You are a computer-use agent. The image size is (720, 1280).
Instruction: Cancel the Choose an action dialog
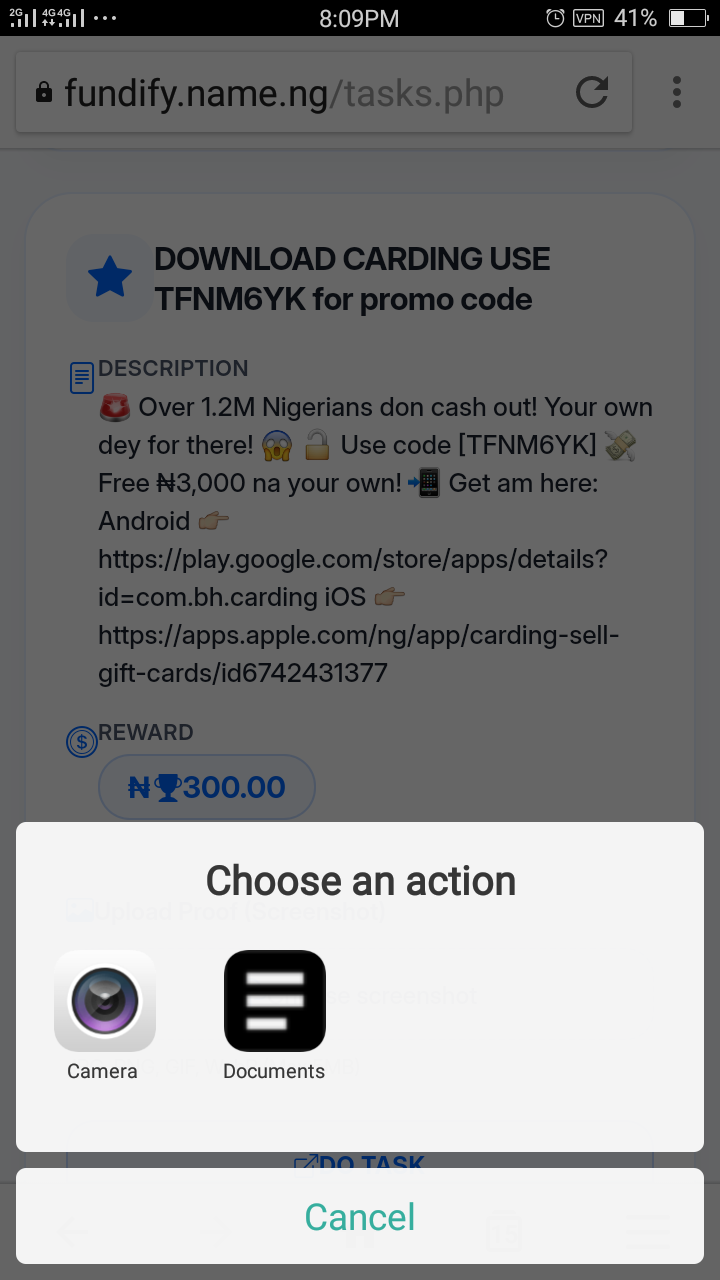click(360, 1217)
